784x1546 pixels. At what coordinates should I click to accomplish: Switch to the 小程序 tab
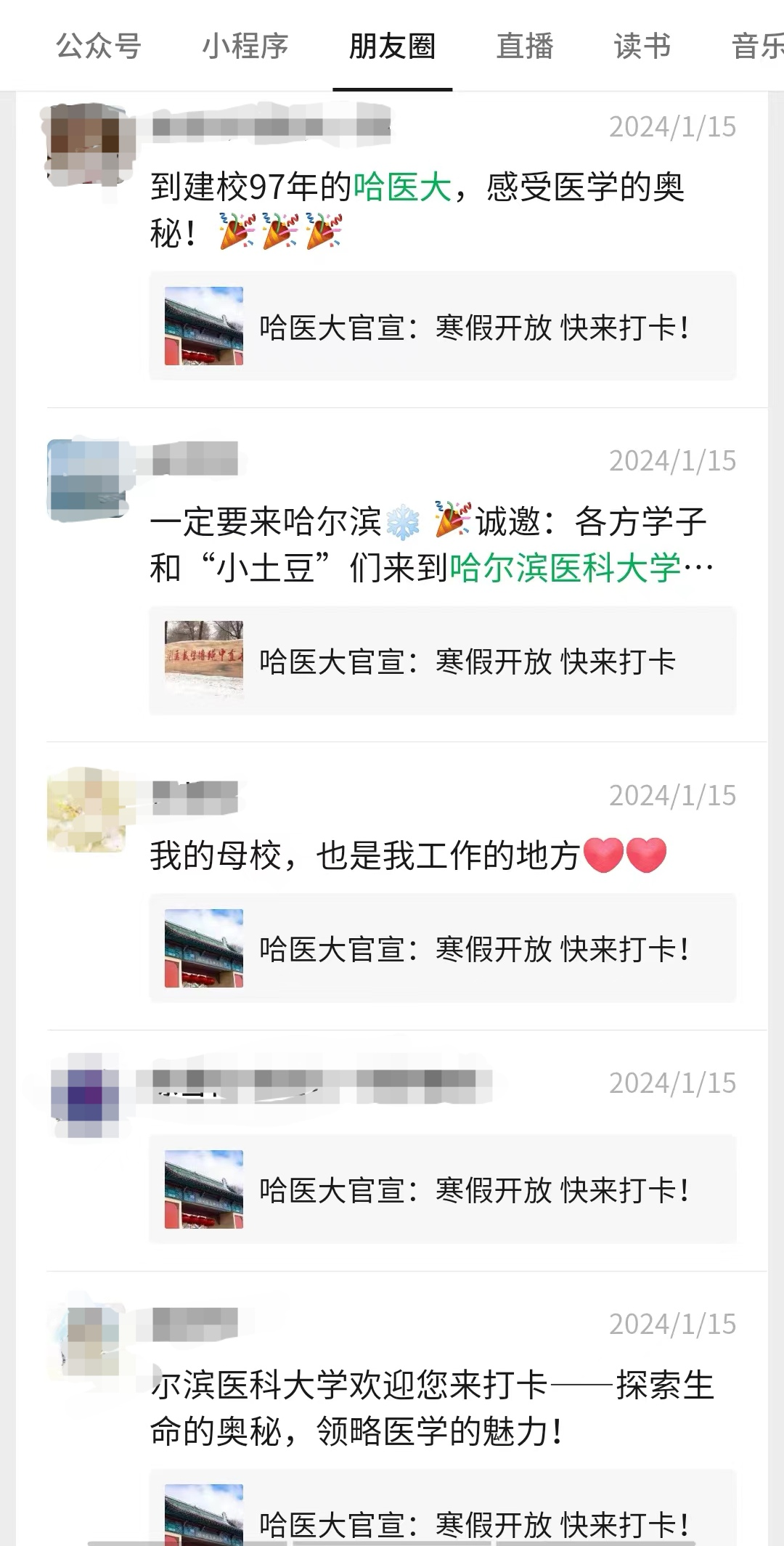point(245,46)
